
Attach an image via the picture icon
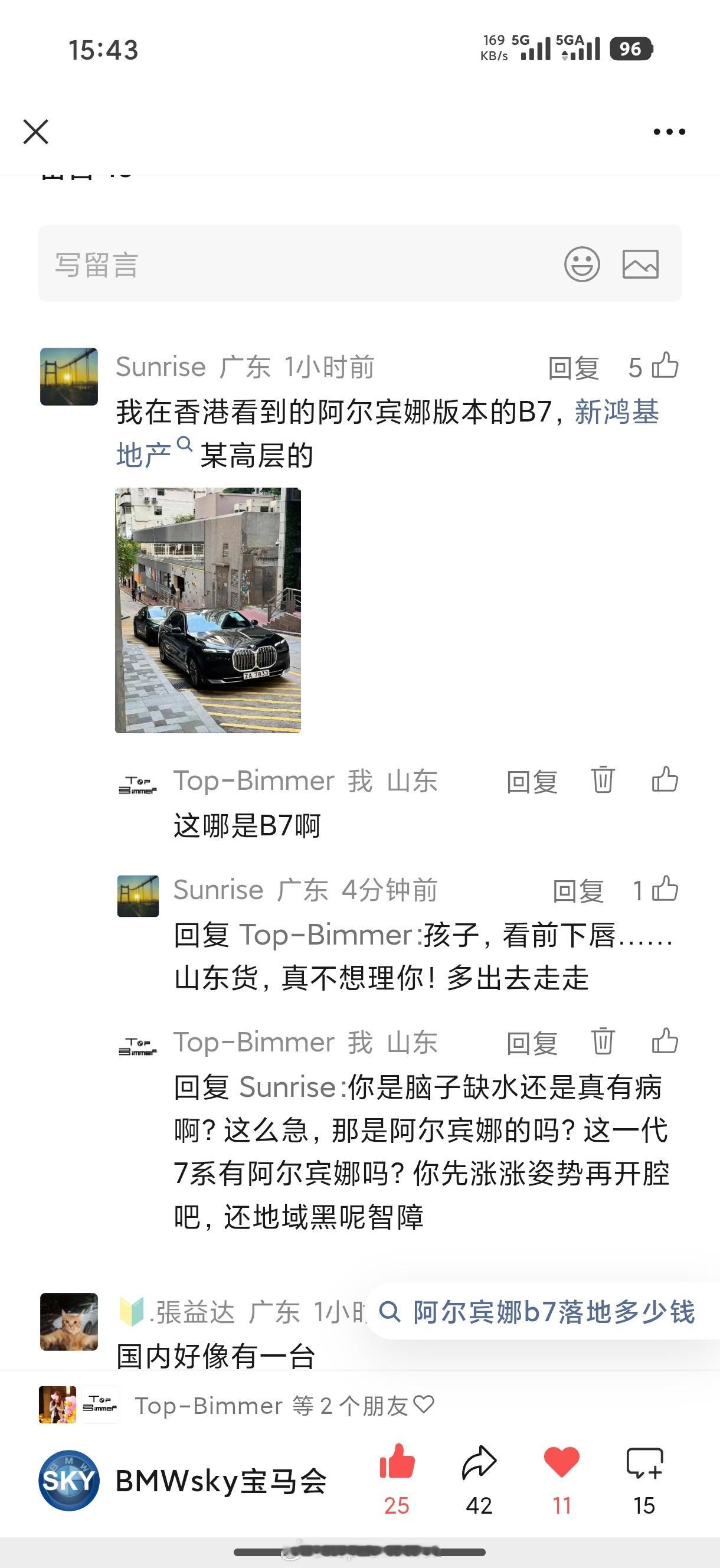tap(640, 263)
